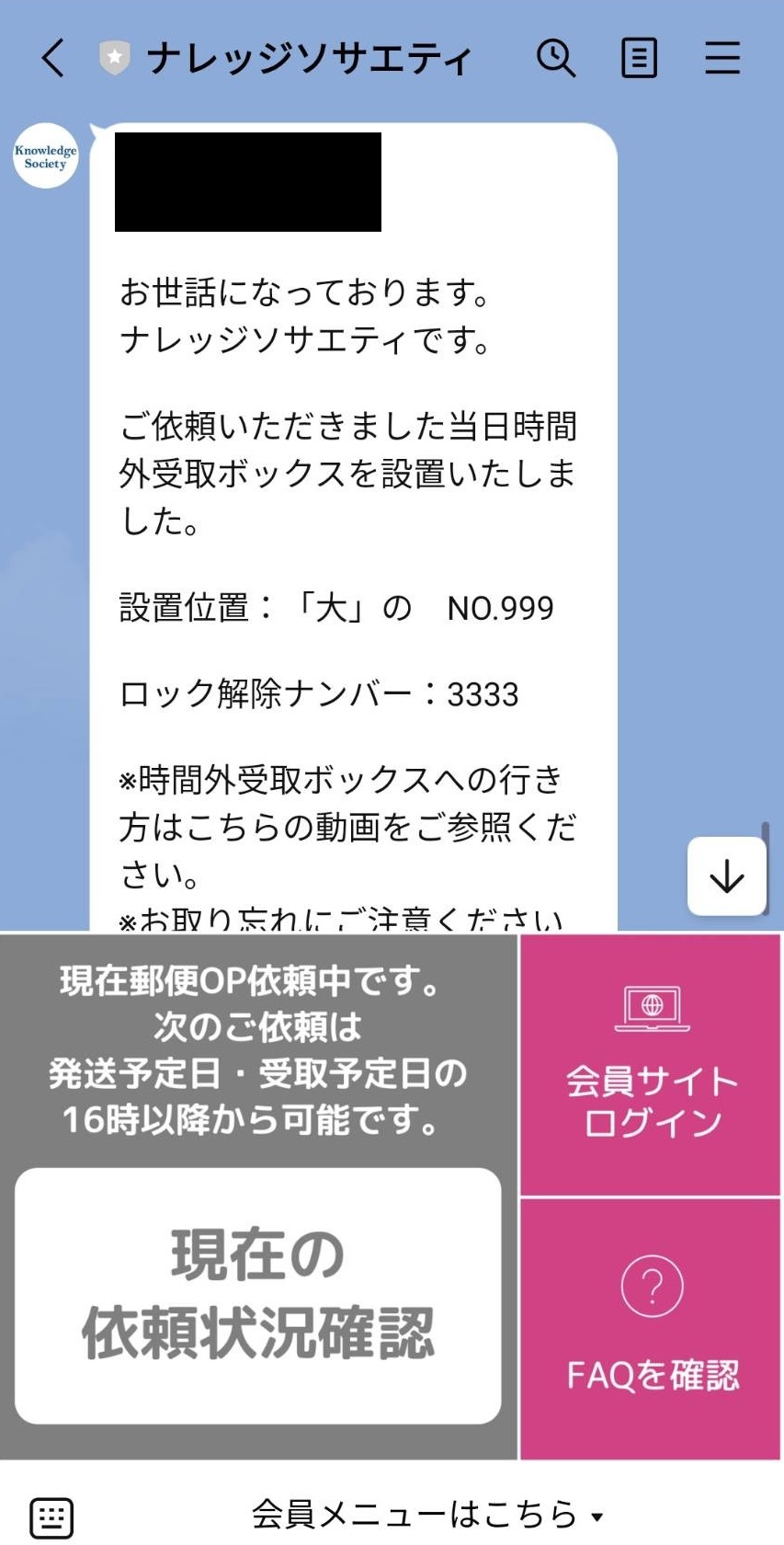The image size is (784, 1545).
Task: Search within this chat
Action: click(x=555, y=58)
